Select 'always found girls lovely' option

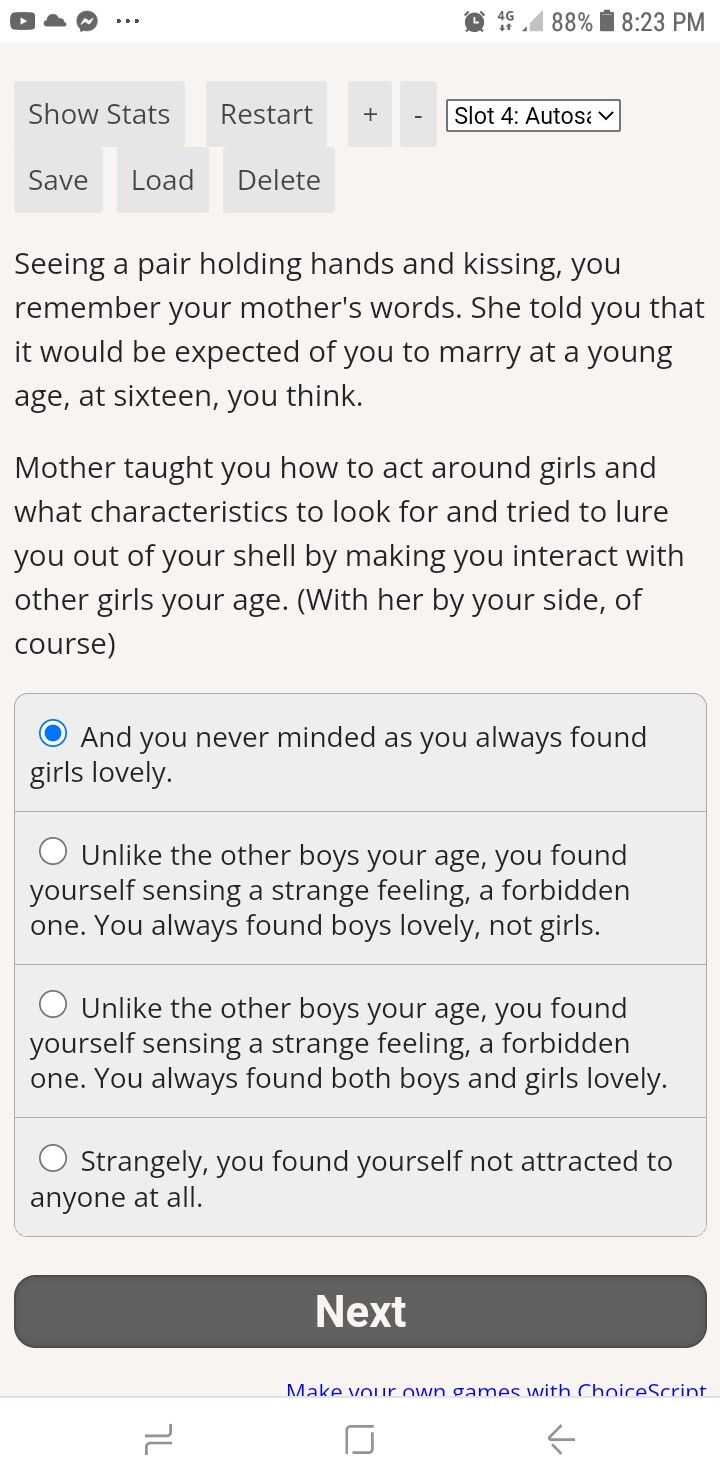53,735
